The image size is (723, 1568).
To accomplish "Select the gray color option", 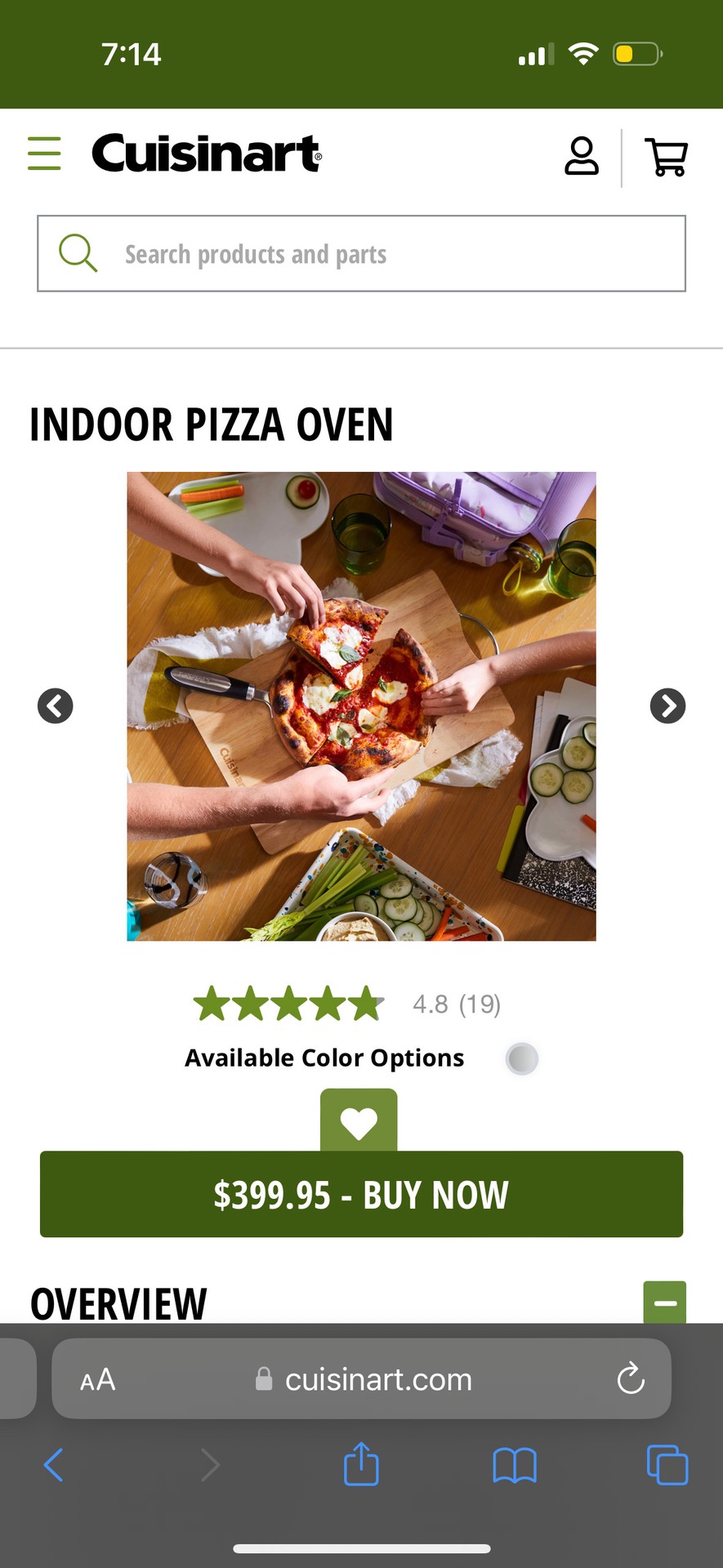I will tap(522, 1059).
